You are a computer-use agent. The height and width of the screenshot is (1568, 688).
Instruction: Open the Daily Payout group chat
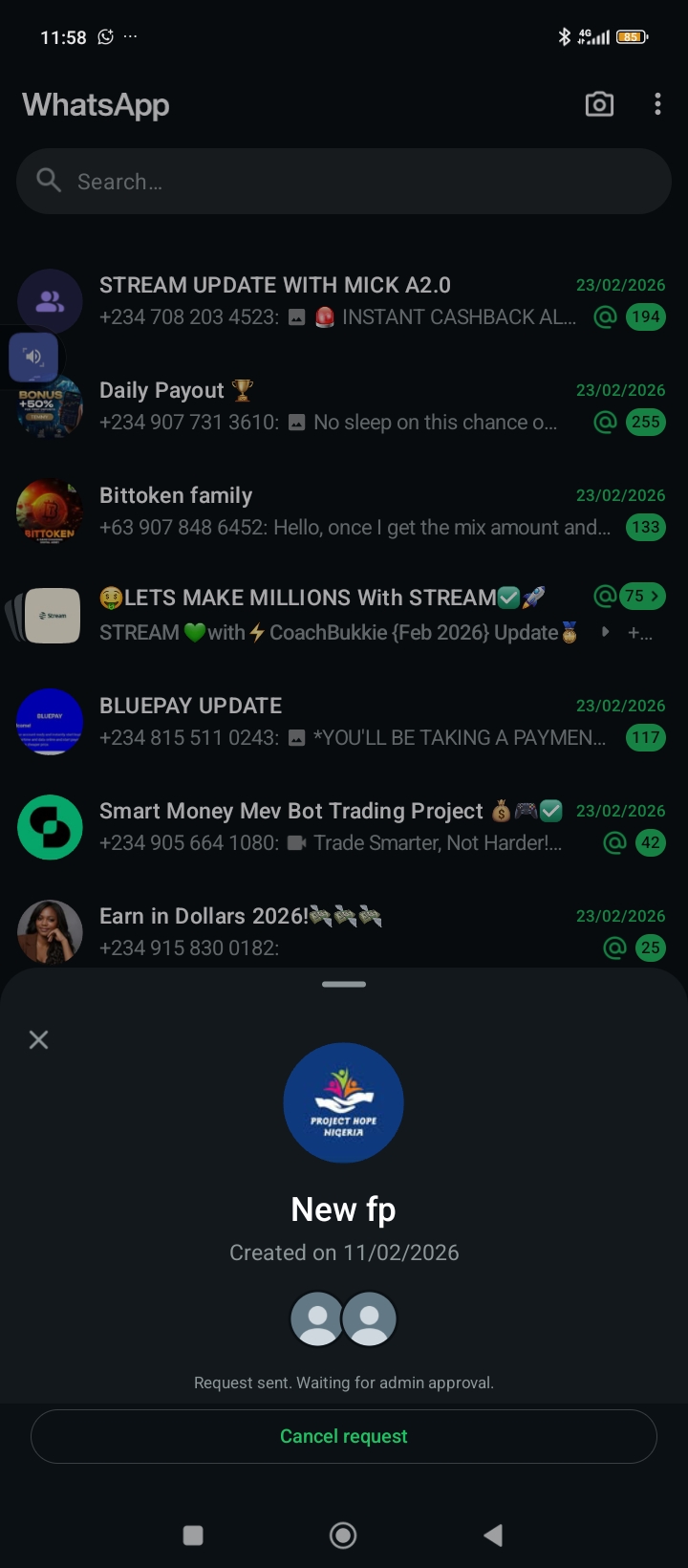(x=334, y=405)
